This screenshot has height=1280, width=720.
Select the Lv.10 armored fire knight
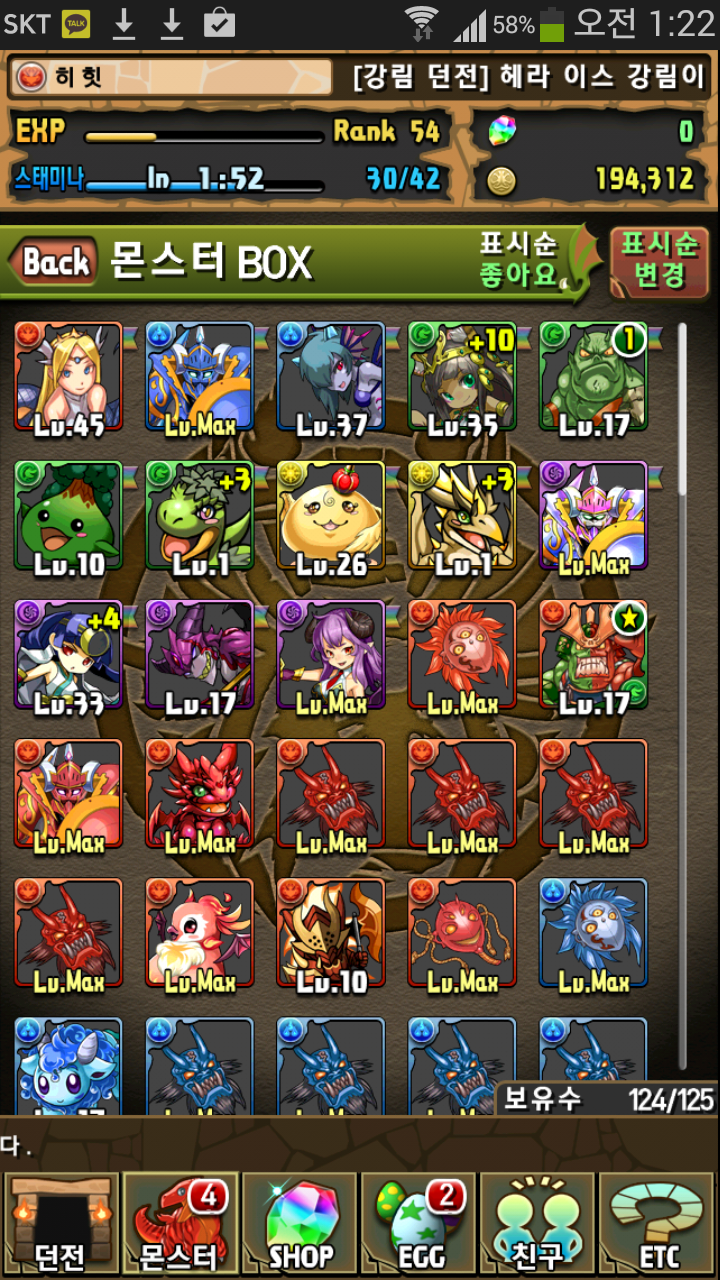point(331,934)
